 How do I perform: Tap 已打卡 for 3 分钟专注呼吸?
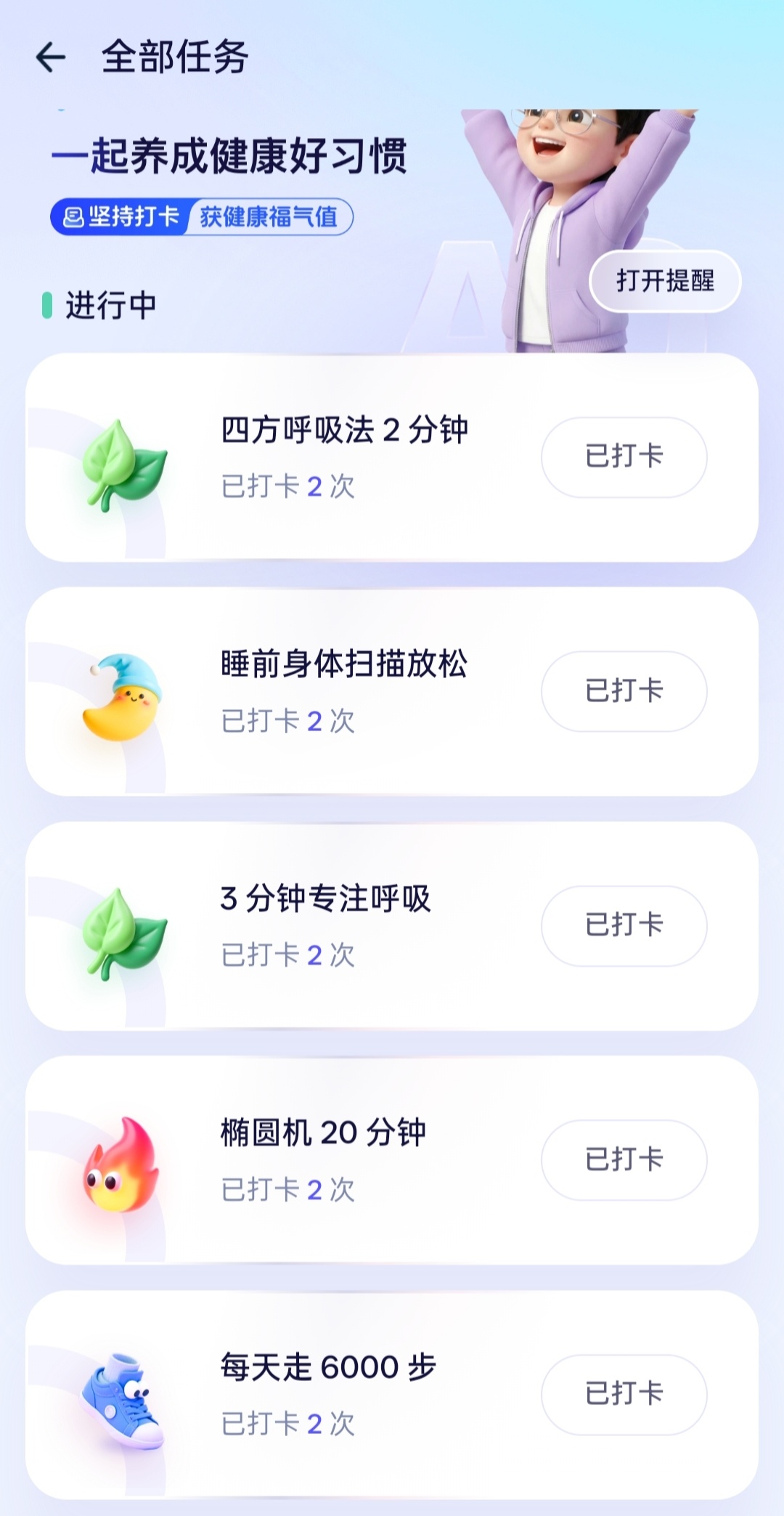(x=624, y=926)
